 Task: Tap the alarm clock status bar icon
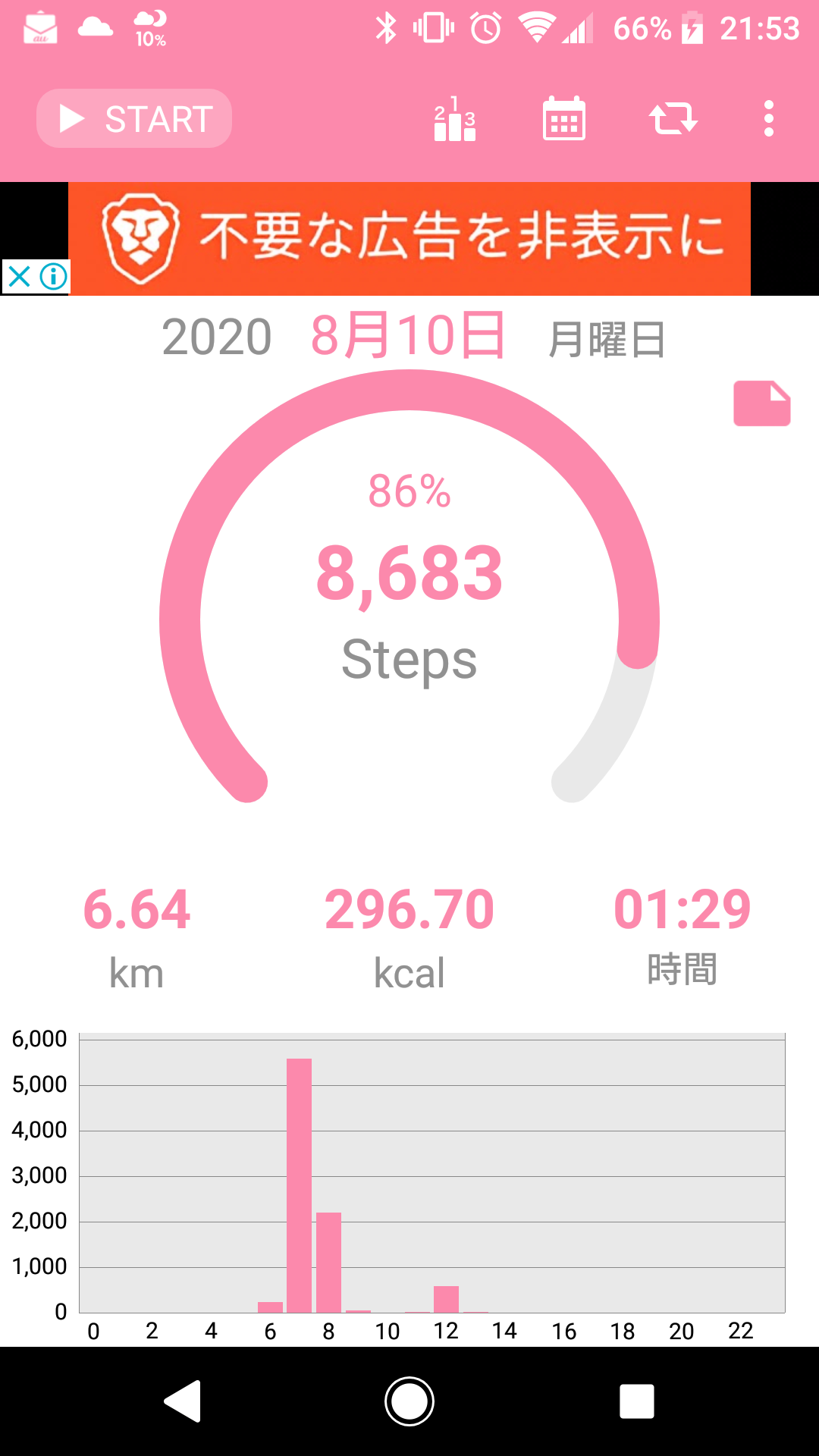[x=485, y=27]
